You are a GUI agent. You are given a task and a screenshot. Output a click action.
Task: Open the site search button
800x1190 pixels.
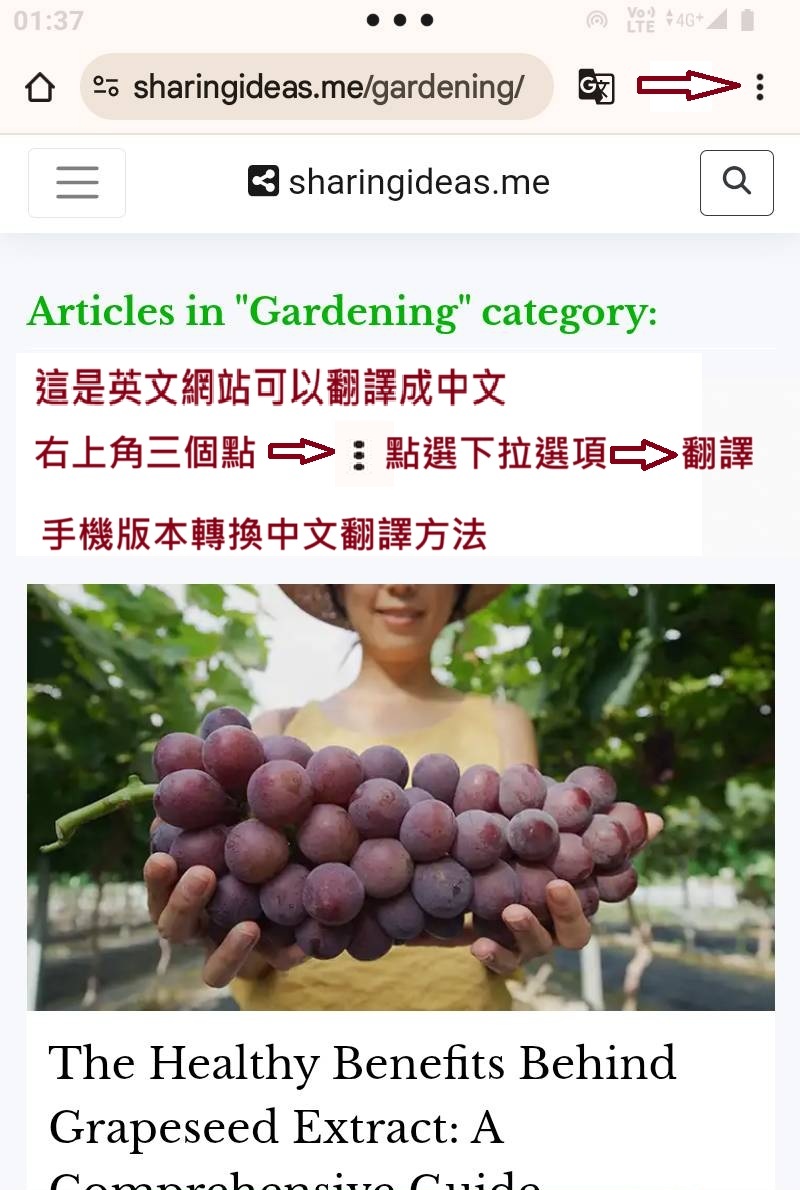coord(736,183)
